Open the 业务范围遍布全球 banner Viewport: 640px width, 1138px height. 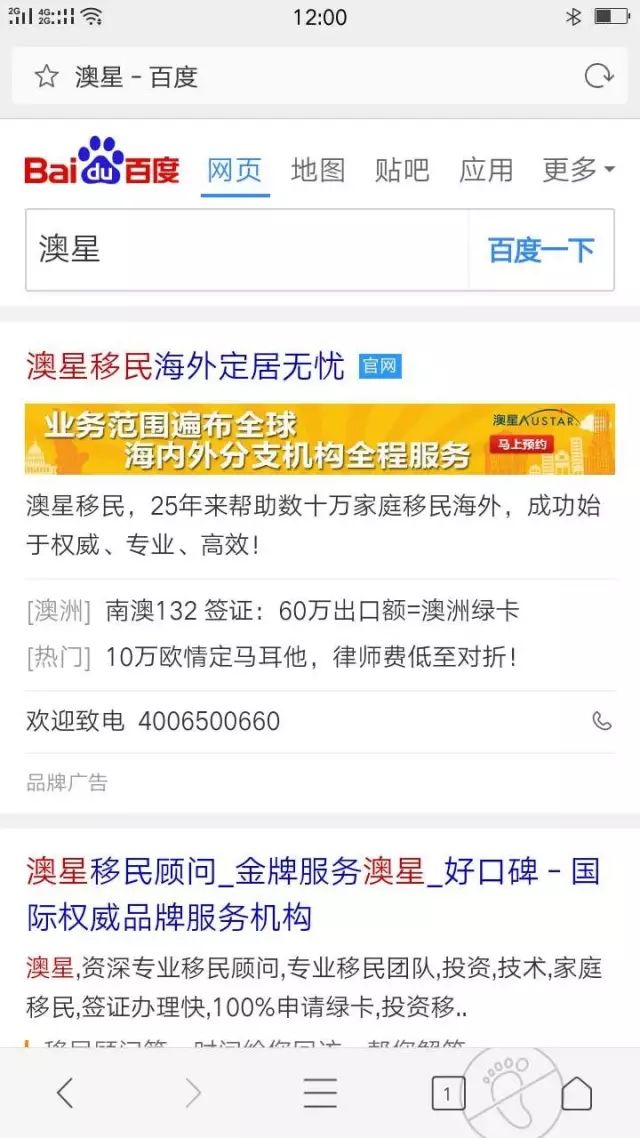tap(320, 439)
